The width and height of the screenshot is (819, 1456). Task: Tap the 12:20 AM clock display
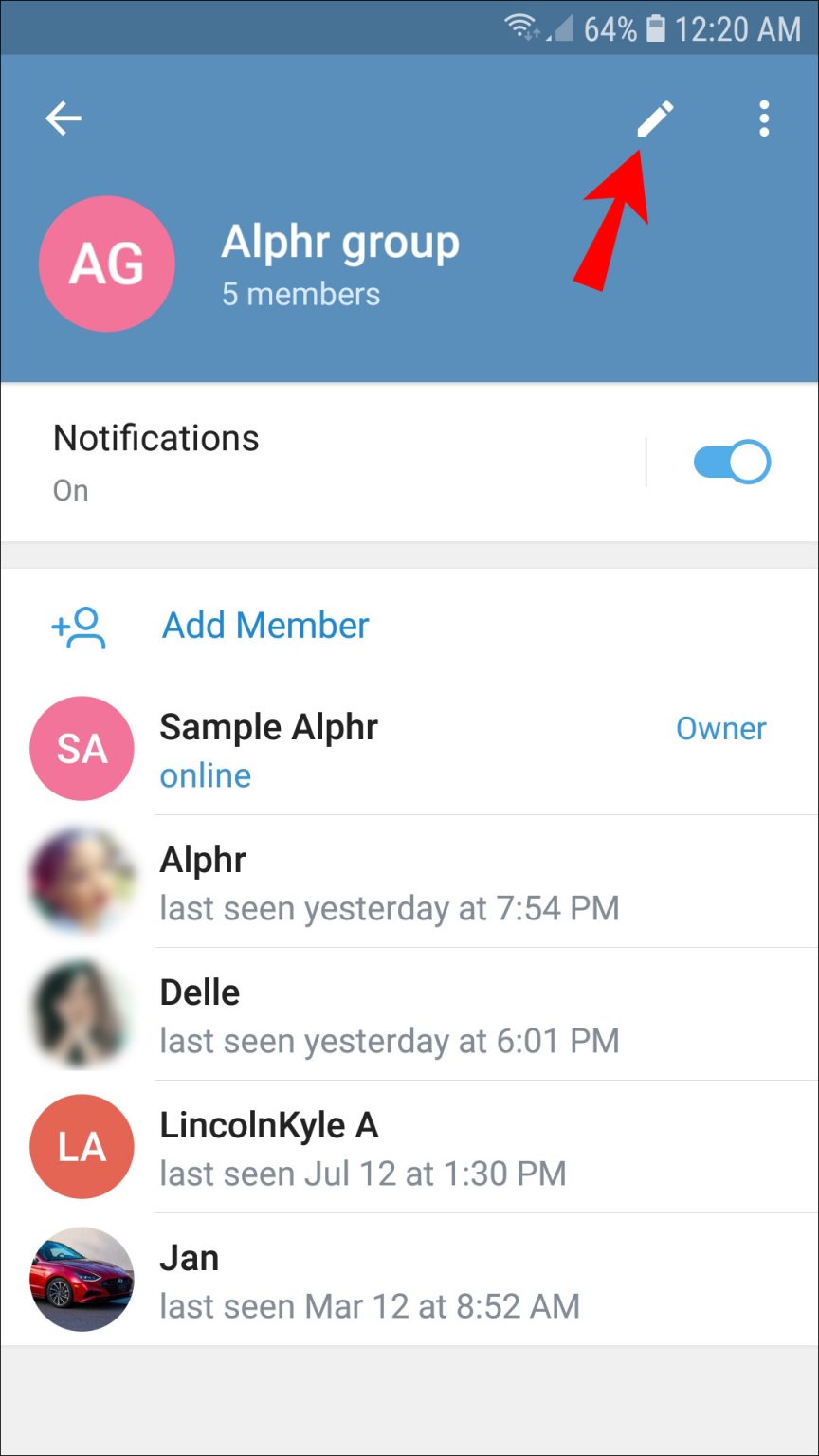(739, 27)
